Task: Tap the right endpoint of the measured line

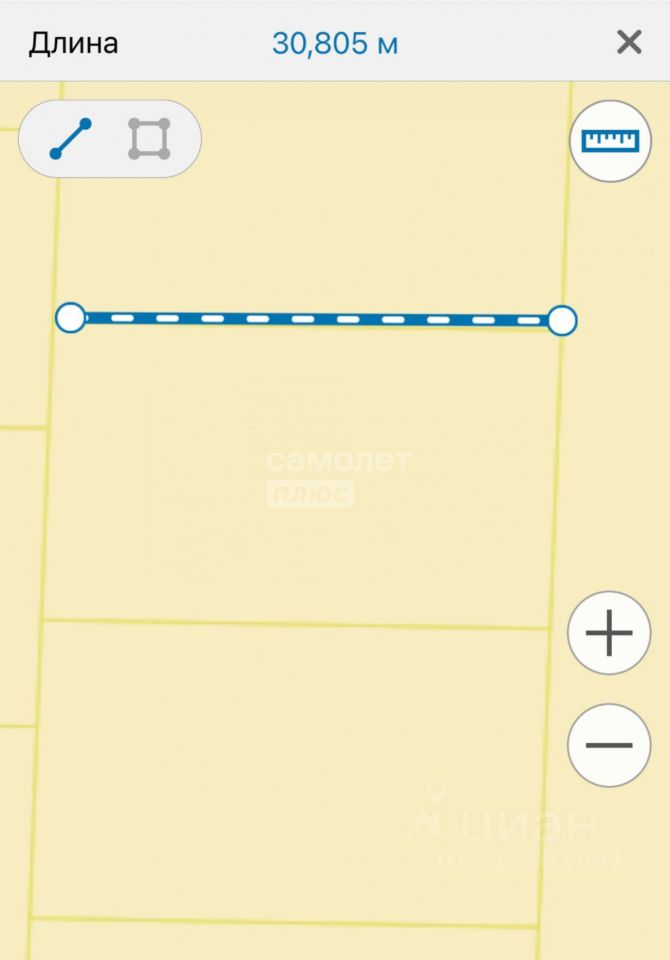Action: (563, 321)
